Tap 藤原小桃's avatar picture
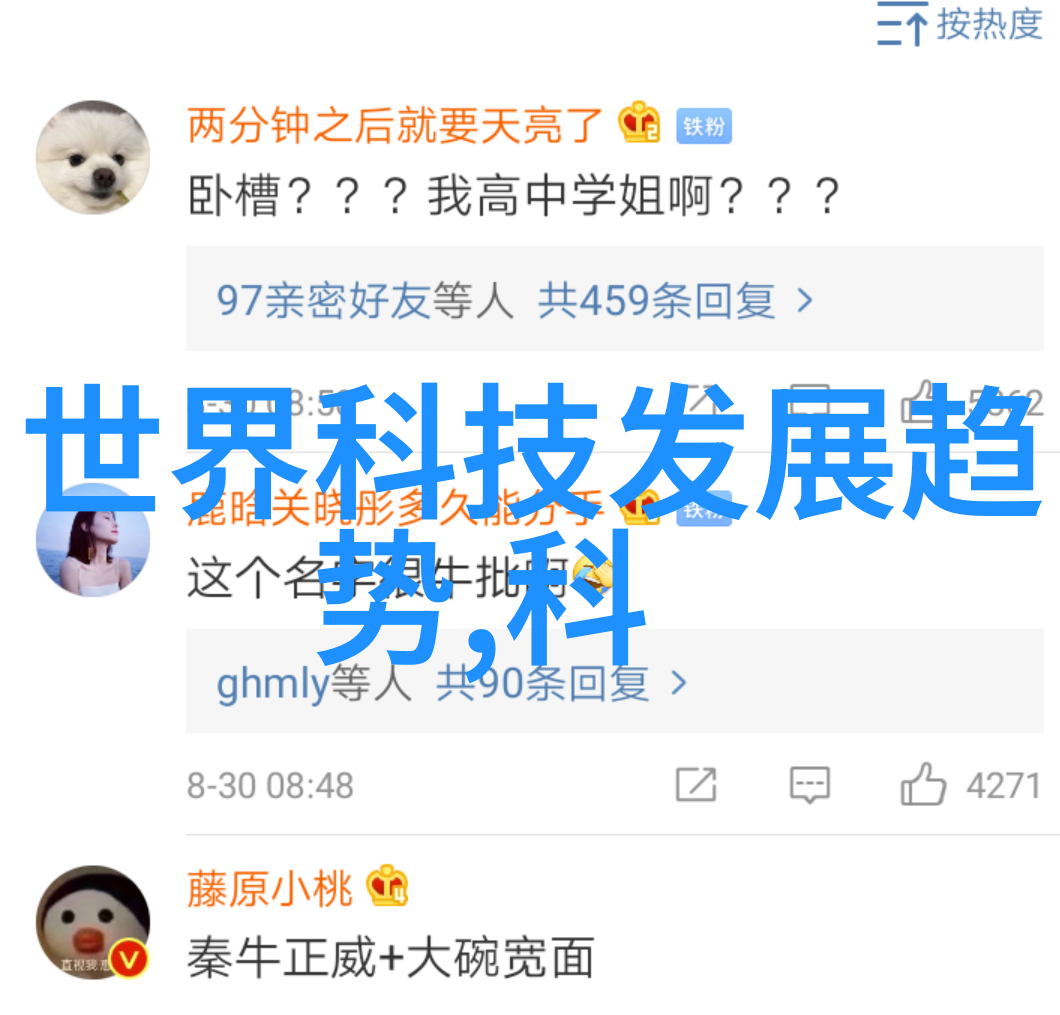 point(93,921)
